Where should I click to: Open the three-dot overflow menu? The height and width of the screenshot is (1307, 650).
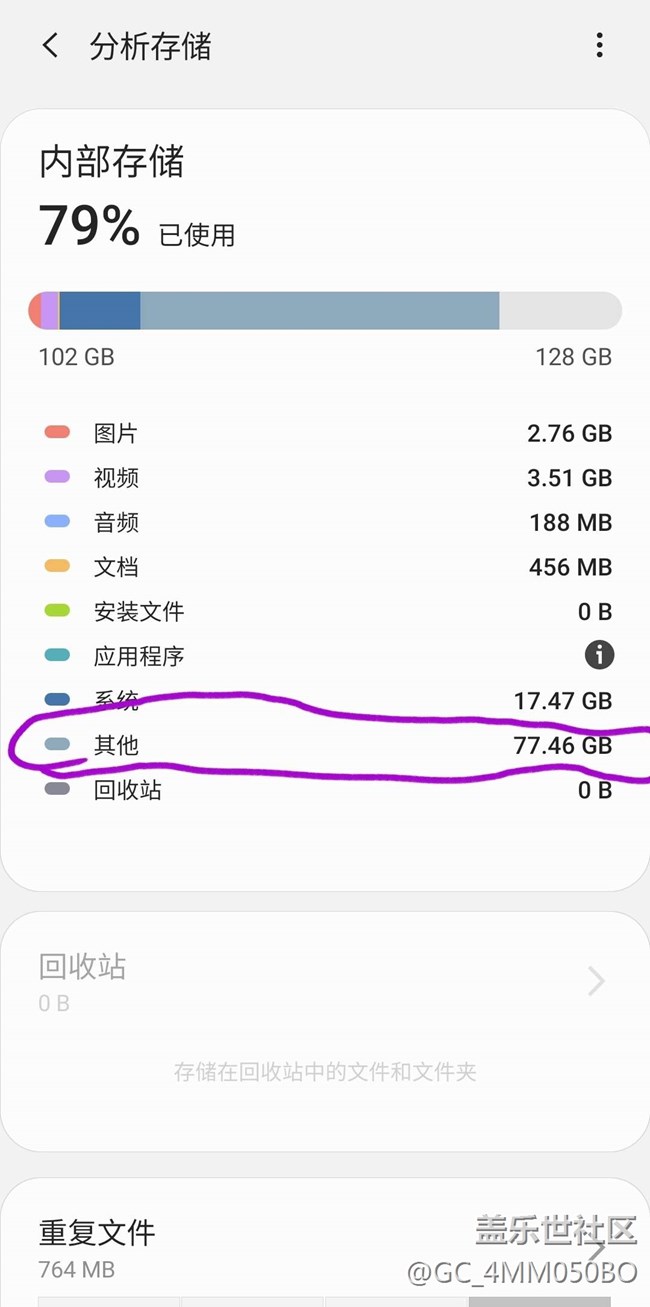599,45
